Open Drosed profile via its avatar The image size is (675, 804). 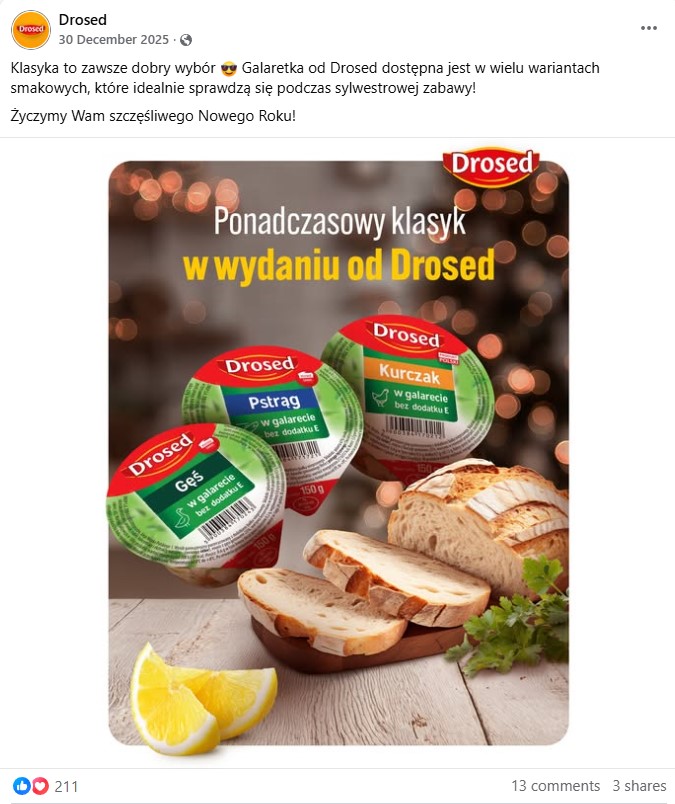pyautogui.click(x=31, y=30)
